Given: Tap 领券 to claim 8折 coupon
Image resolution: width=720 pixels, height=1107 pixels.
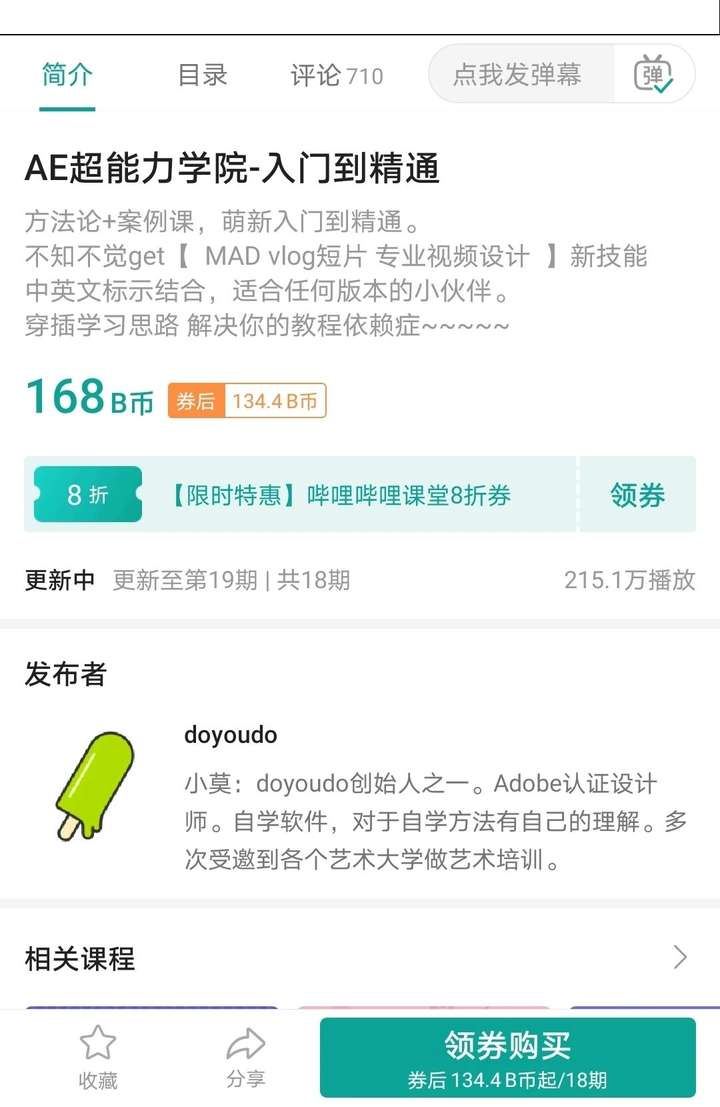Looking at the screenshot, I should 637,495.
